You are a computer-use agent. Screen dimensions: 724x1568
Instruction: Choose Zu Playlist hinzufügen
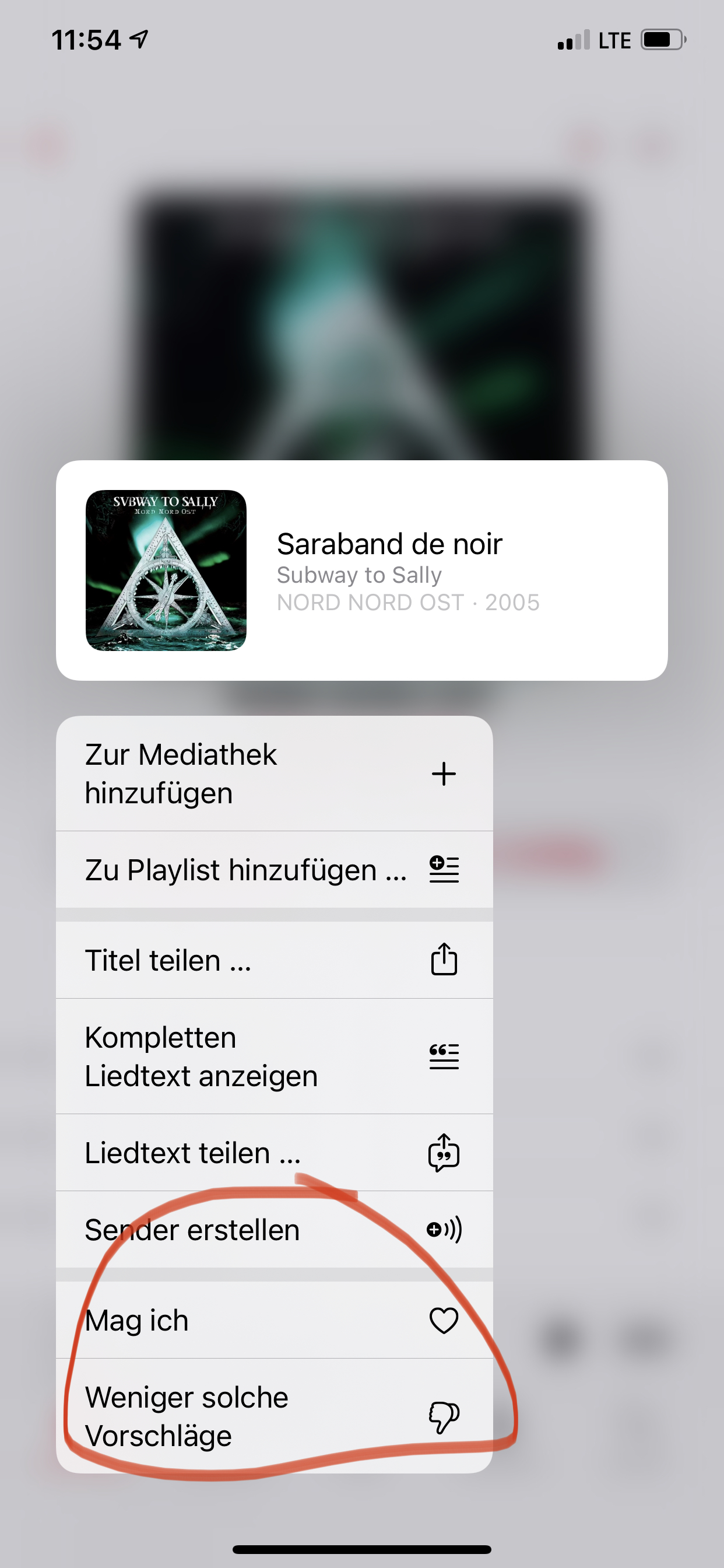point(274,870)
